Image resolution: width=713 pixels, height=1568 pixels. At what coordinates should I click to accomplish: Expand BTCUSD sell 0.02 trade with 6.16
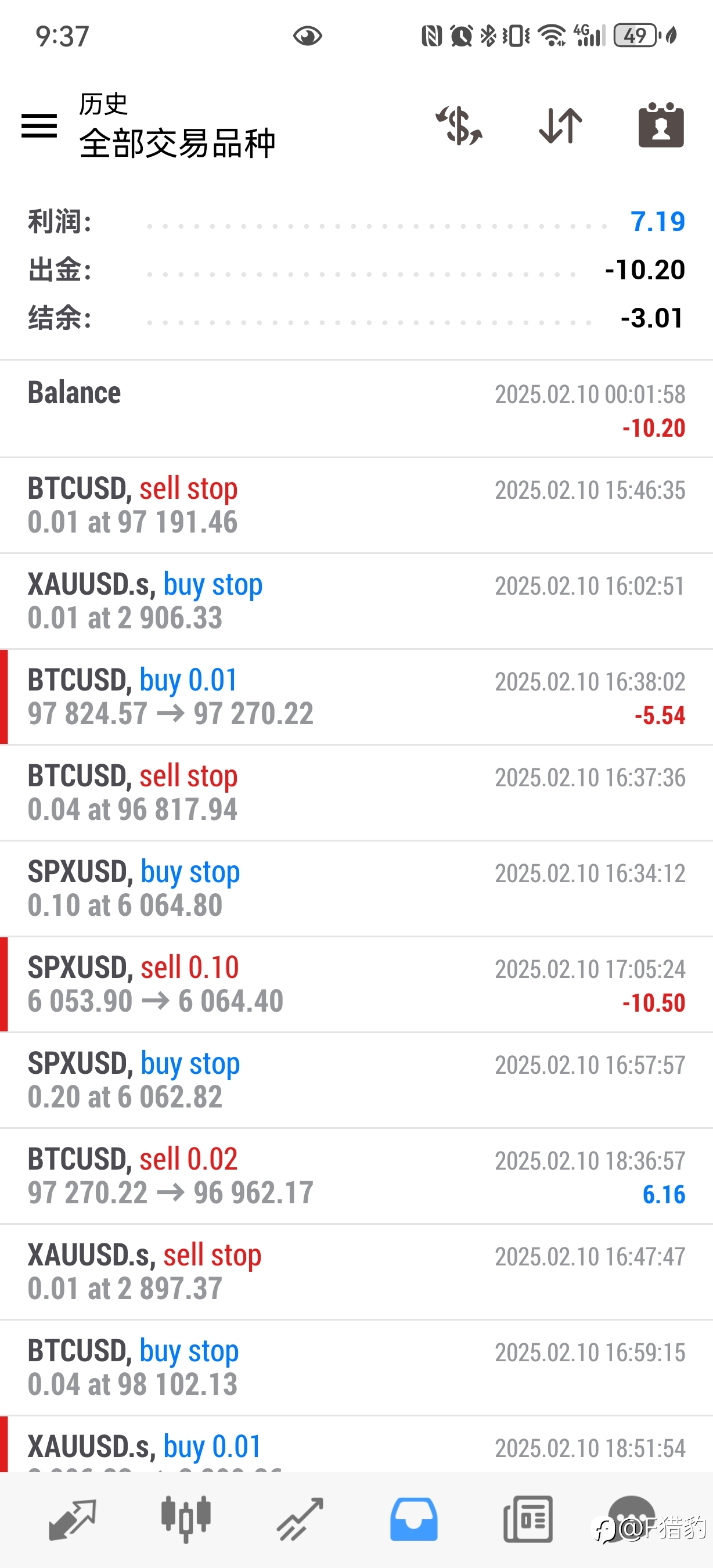pyautogui.click(x=356, y=1176)
